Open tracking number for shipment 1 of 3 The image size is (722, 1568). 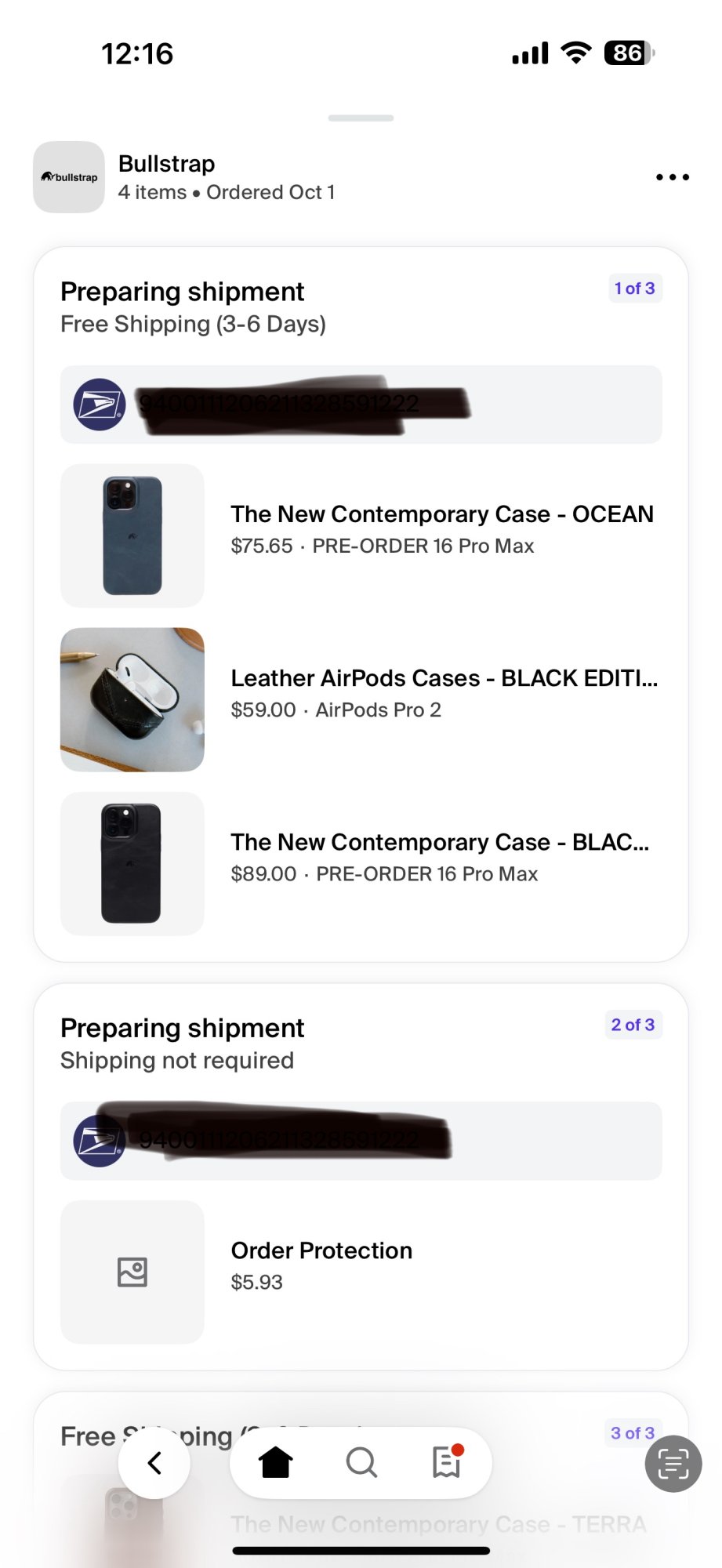pyautogui.click(x=361, y=405)
